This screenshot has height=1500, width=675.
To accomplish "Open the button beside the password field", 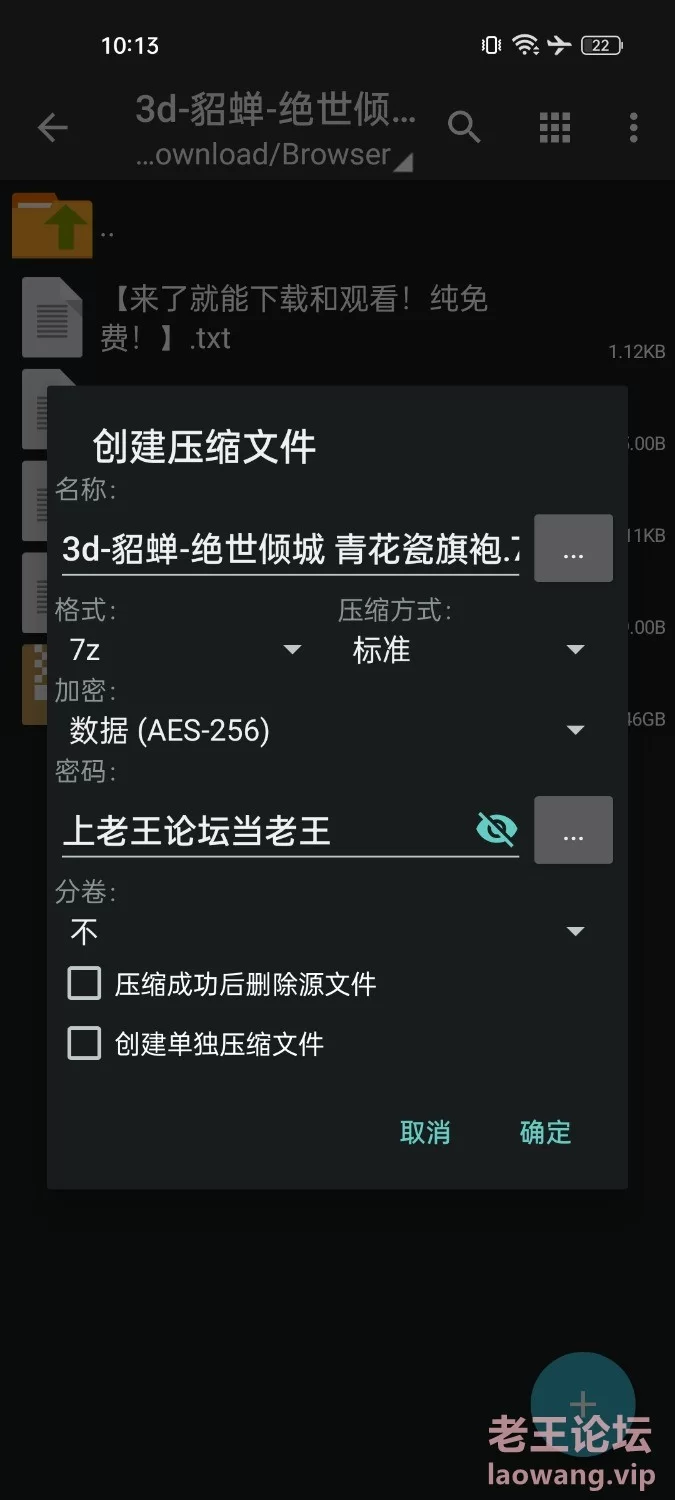I will click(573, 830).
